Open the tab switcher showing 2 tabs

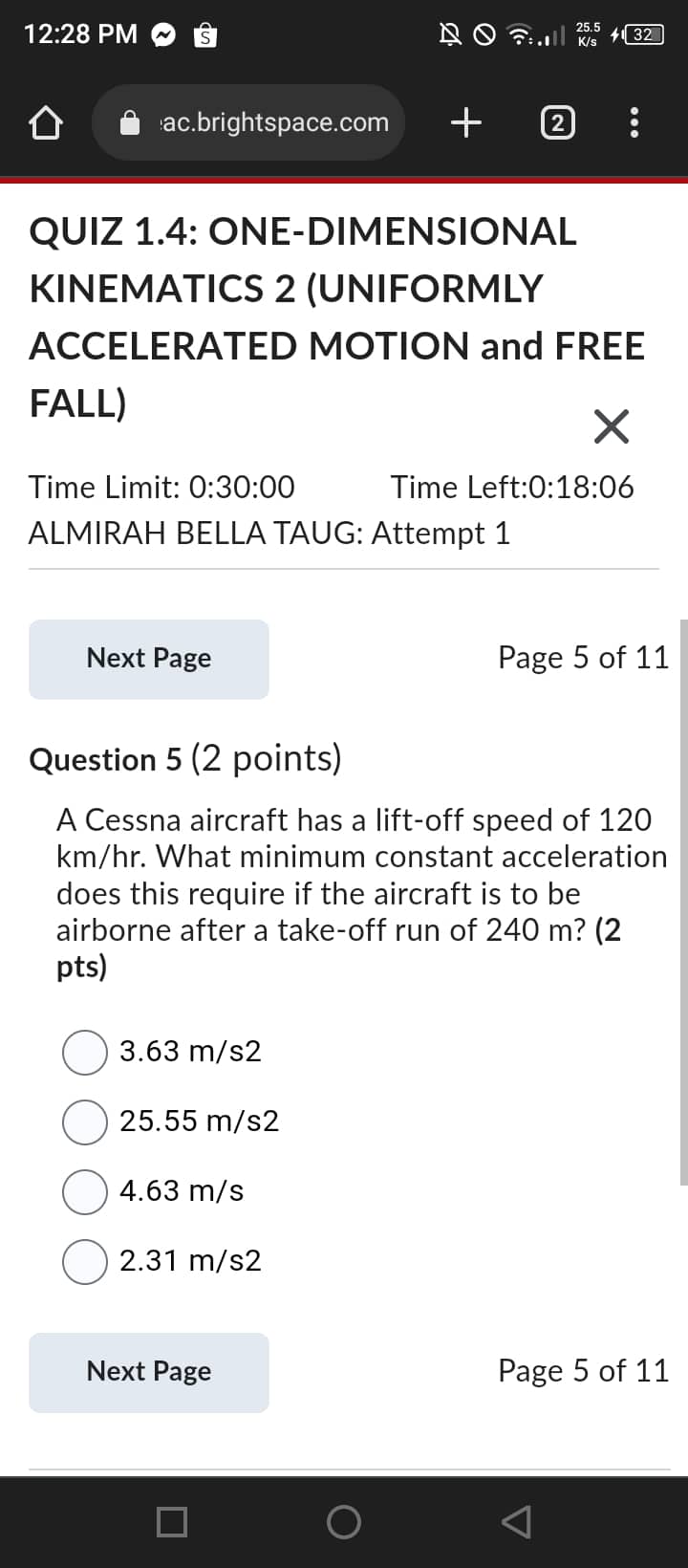click(557, 122)
